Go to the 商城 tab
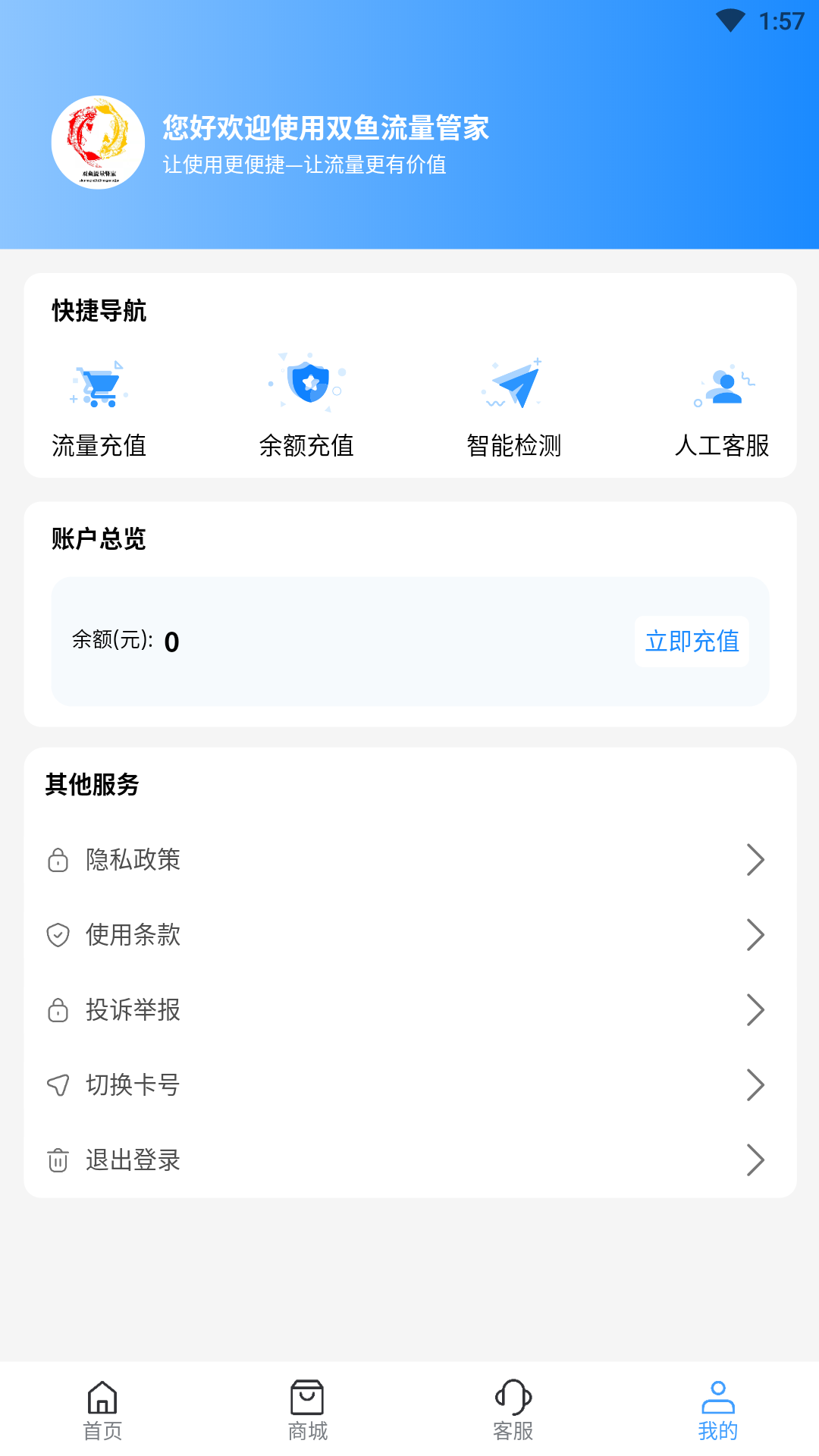Viewport: 819px width, 1456px height. pos(307,1410)
